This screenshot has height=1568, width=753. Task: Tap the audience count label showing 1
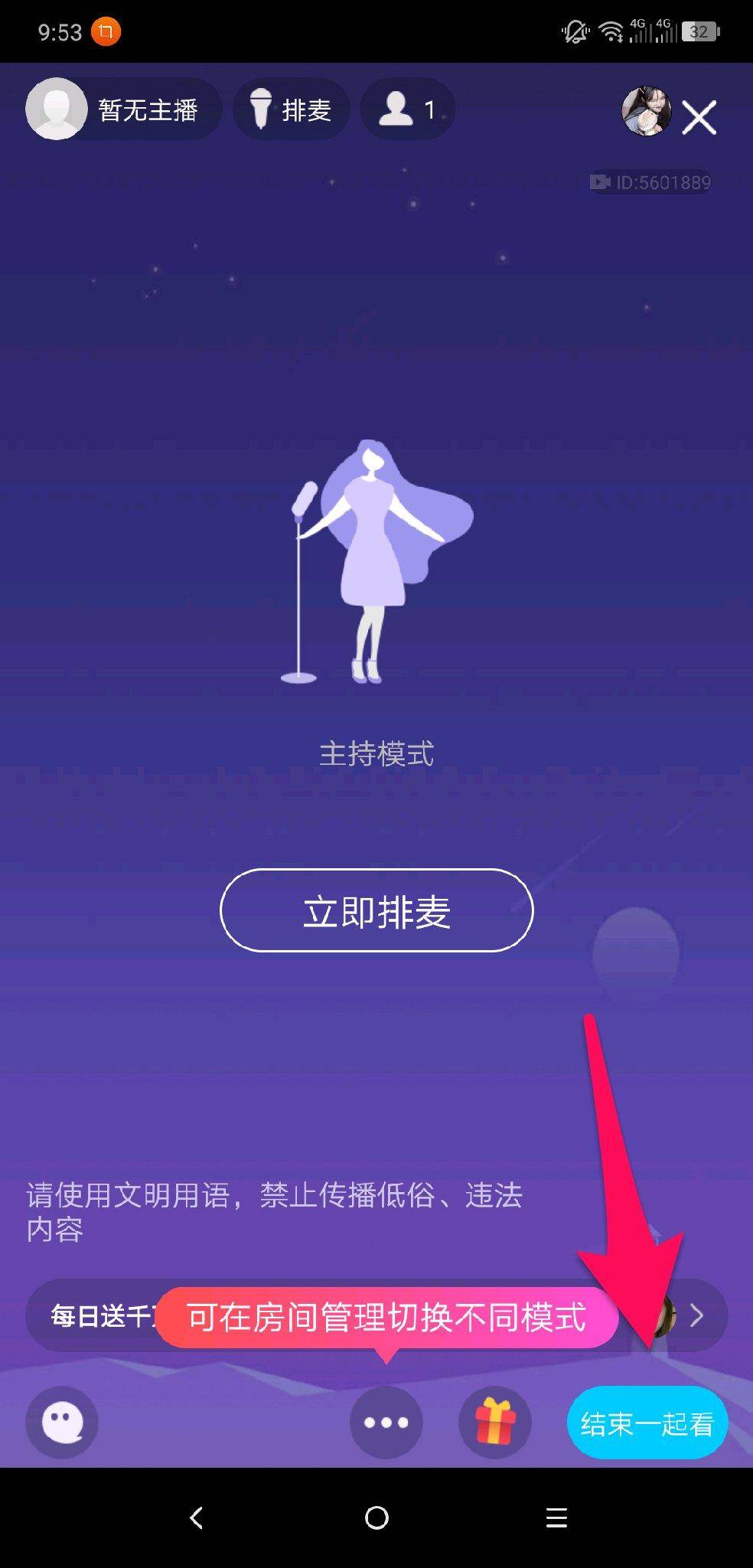[427, 109]
